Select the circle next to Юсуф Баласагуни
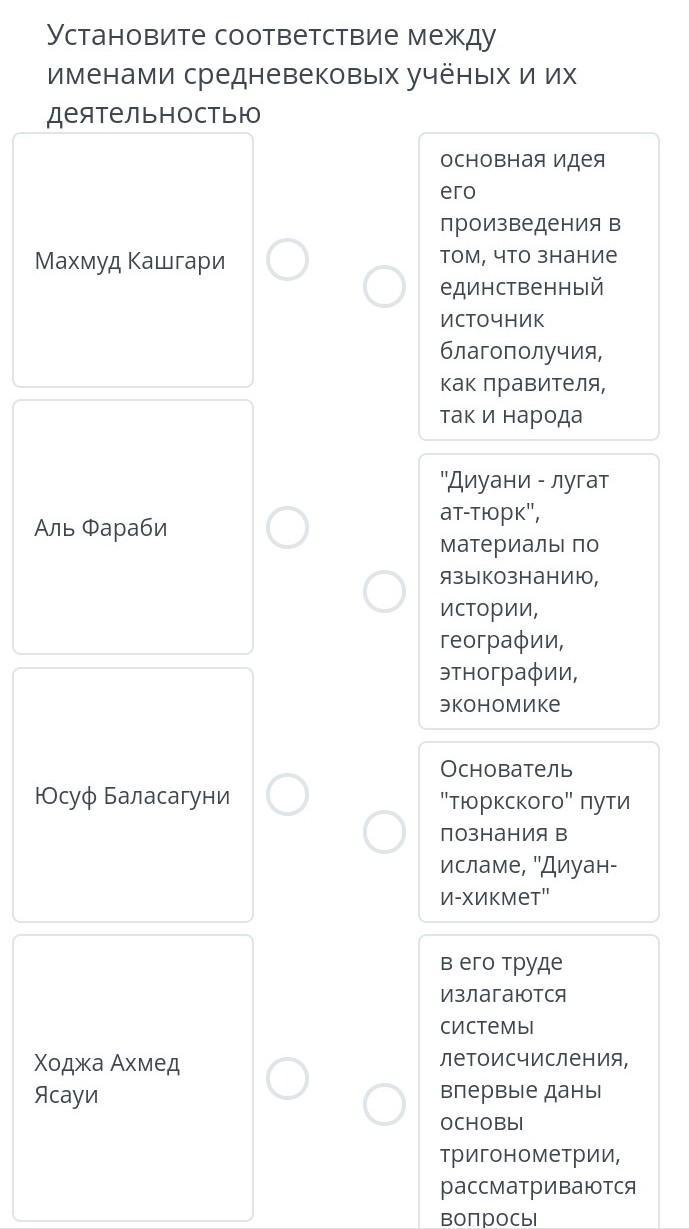689x1229 pixels. [287, 794]
